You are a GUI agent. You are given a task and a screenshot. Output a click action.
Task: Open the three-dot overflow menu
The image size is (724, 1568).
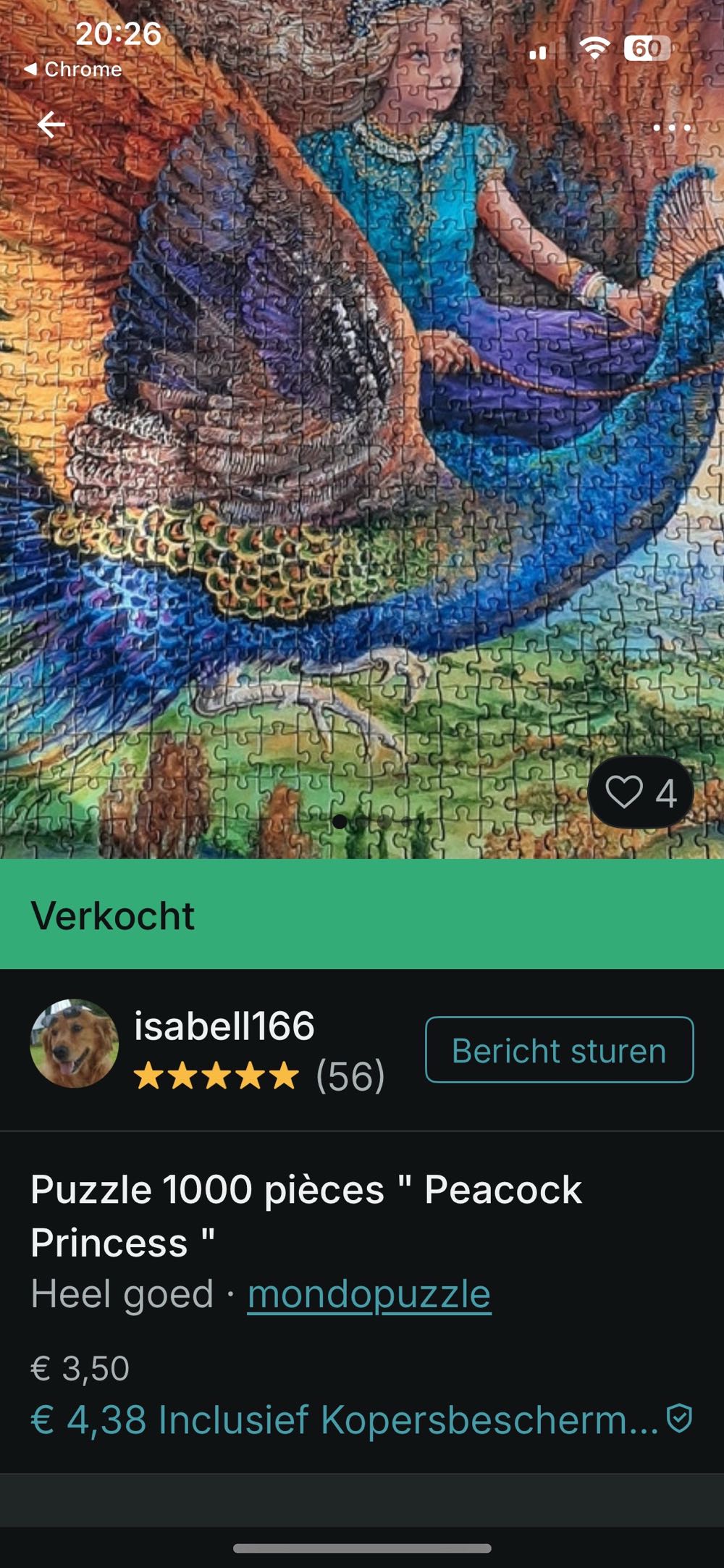click(x=671, y=127)
